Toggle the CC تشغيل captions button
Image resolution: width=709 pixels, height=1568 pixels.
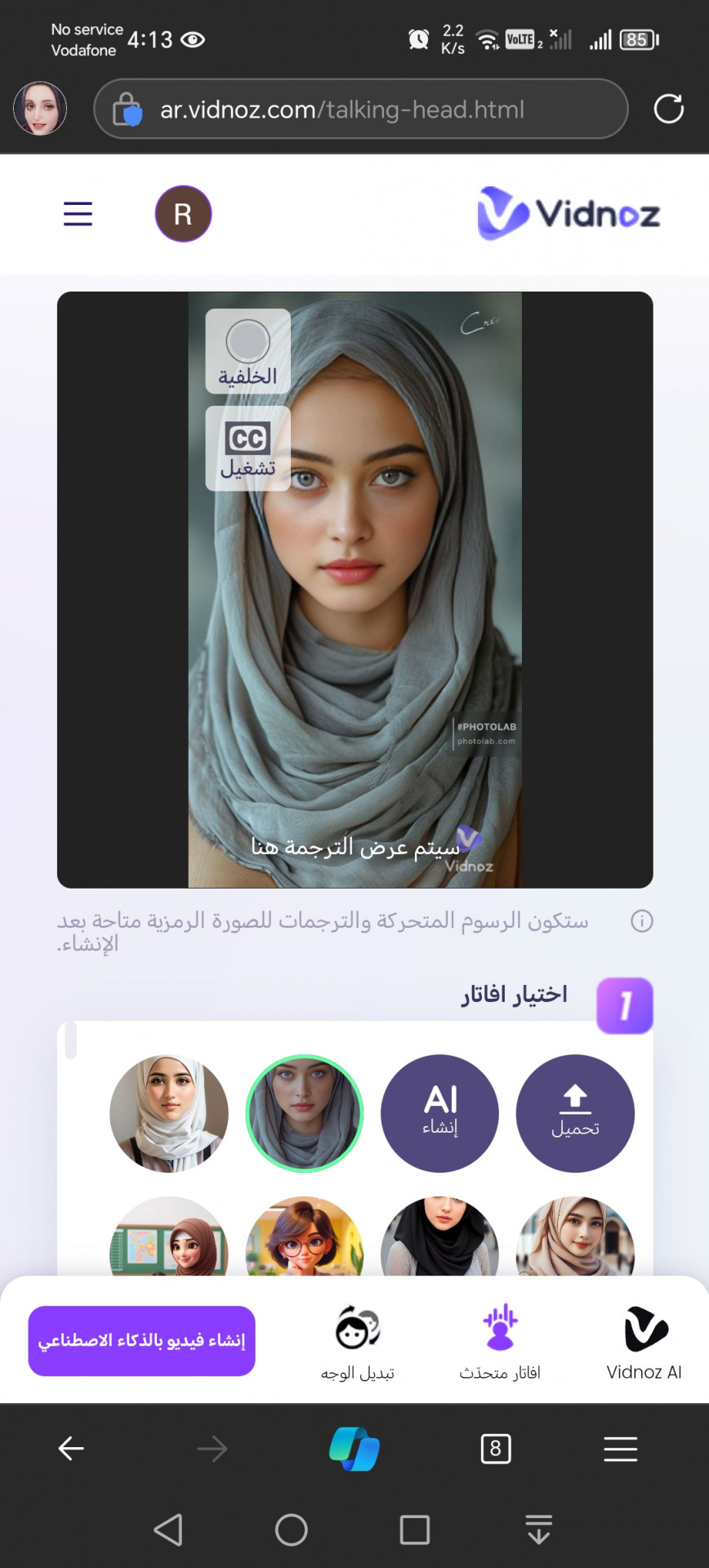(247, 448)
